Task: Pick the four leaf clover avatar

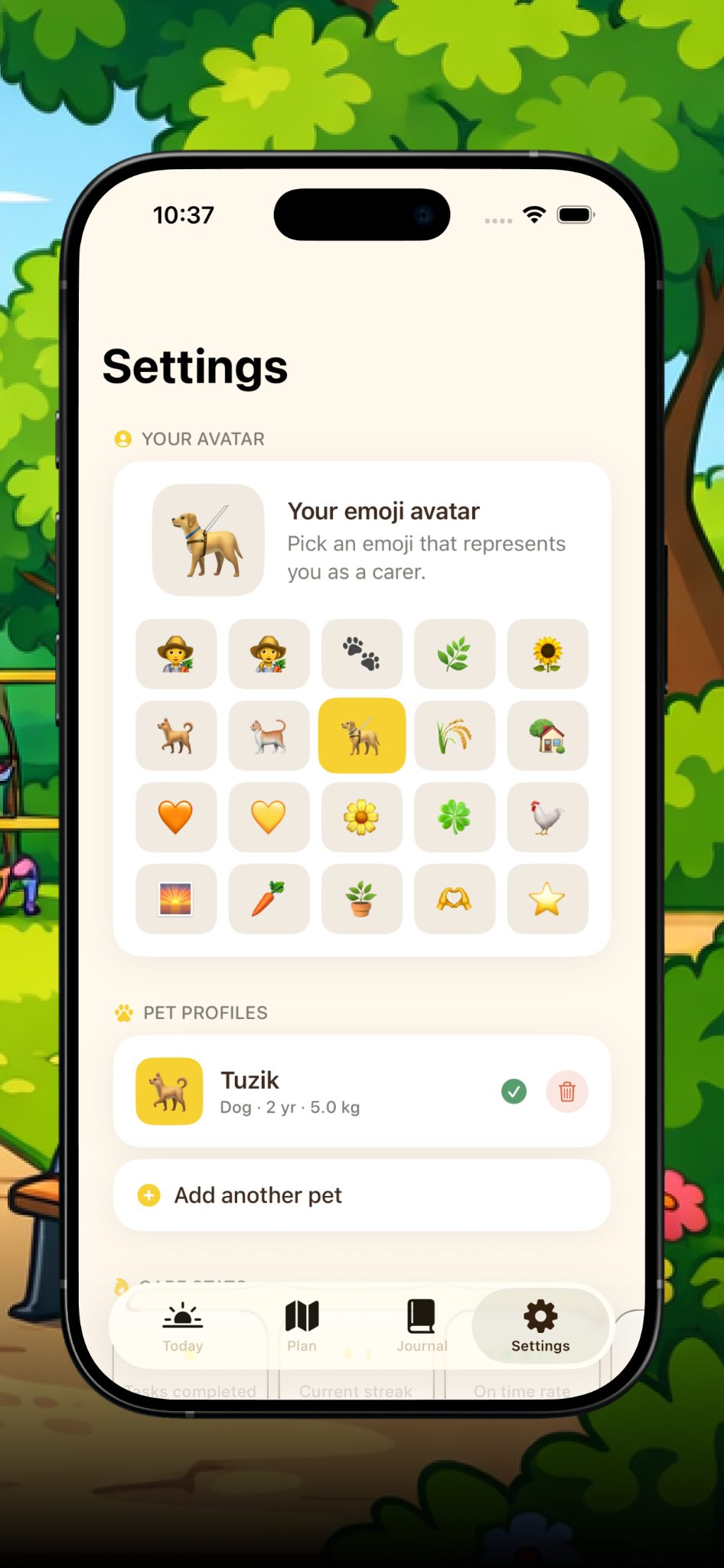Action: (455, 818)
